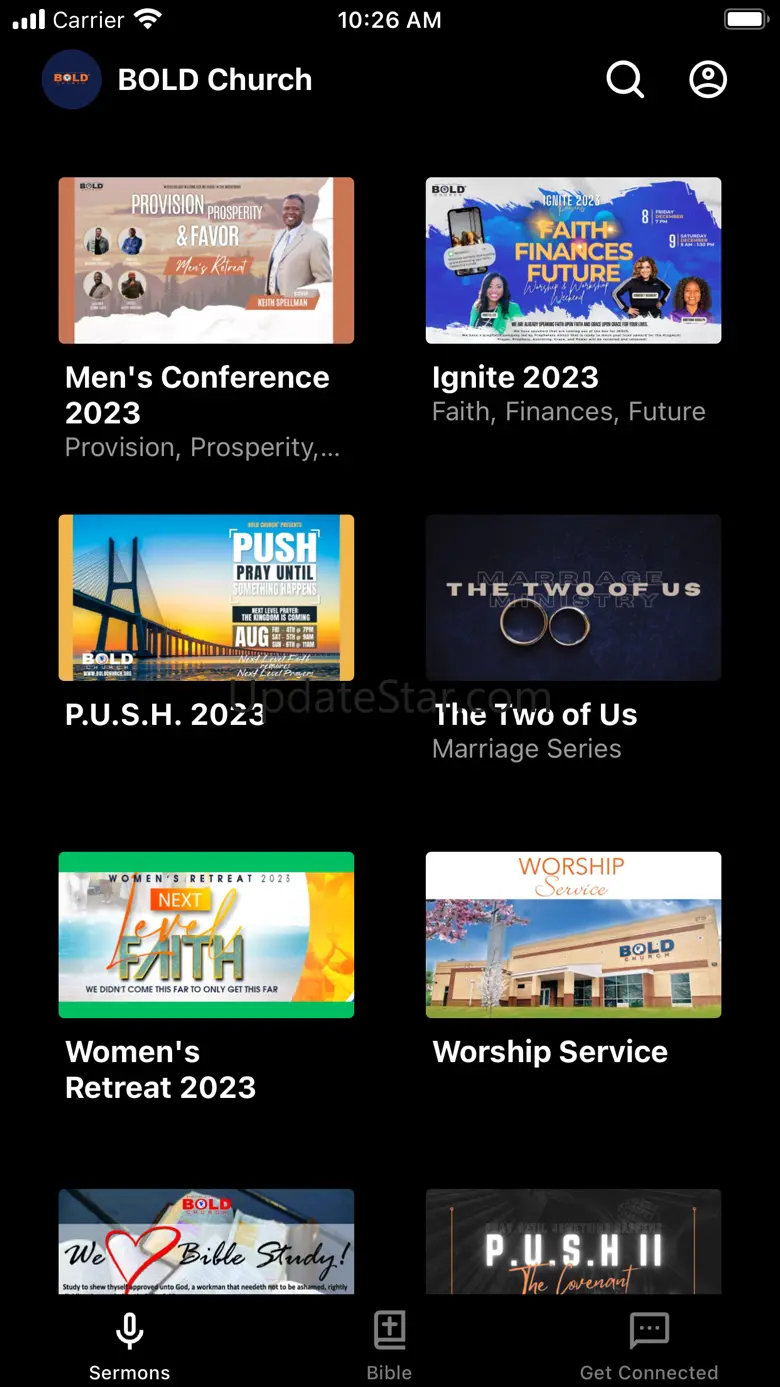Open the Ignite 2023 series
780x1387 pixels.
tap(573, 261)
